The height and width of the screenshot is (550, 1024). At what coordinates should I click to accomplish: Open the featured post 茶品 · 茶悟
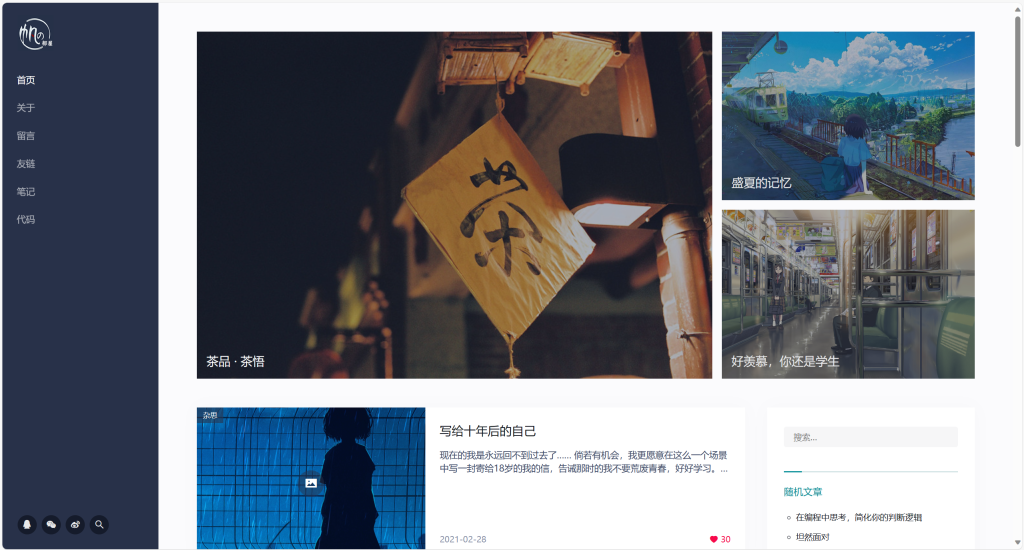pyautogui.click(x=454, y=205)
